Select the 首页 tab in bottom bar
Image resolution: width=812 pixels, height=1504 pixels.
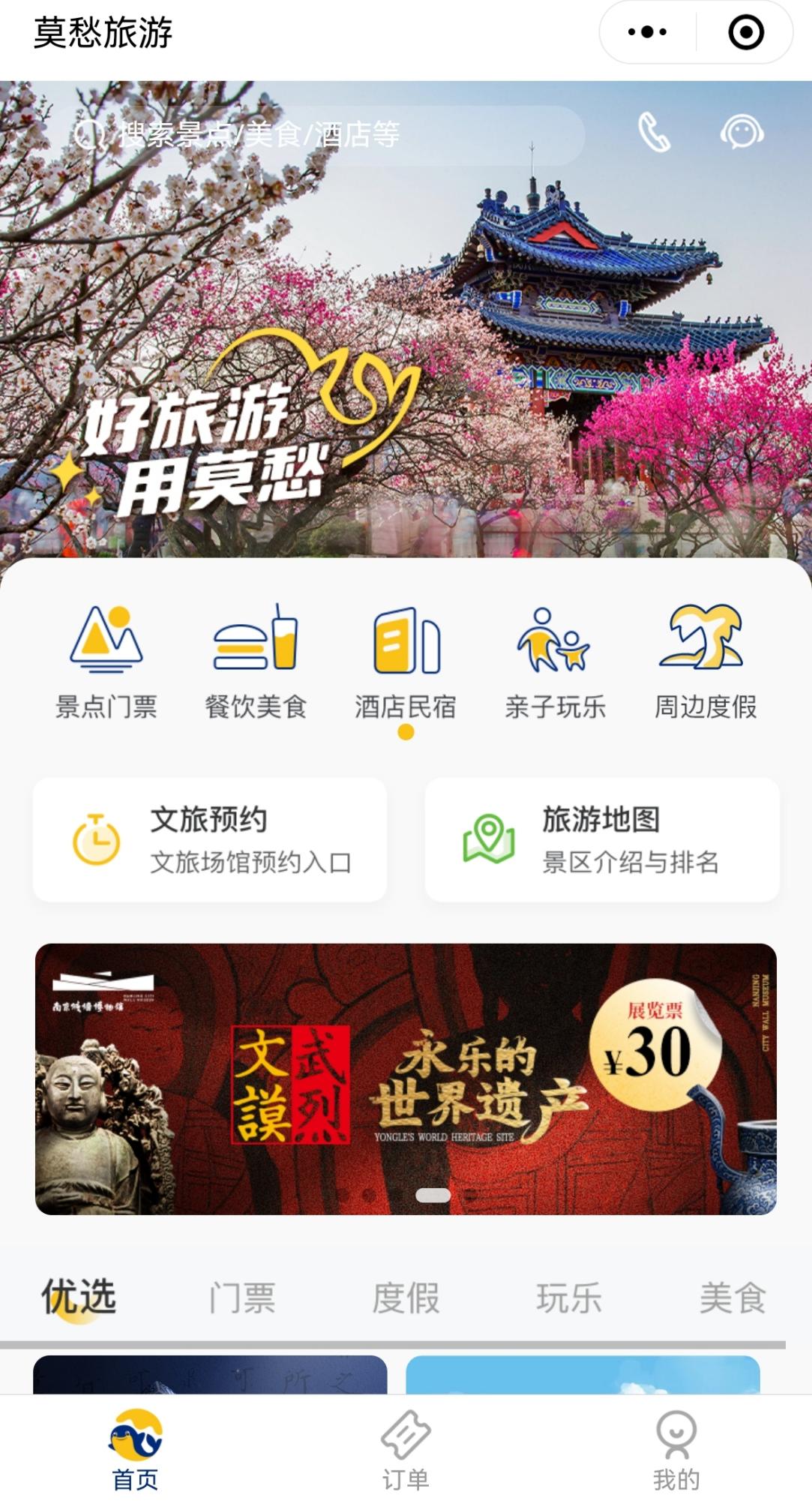tap(135, 1450)
